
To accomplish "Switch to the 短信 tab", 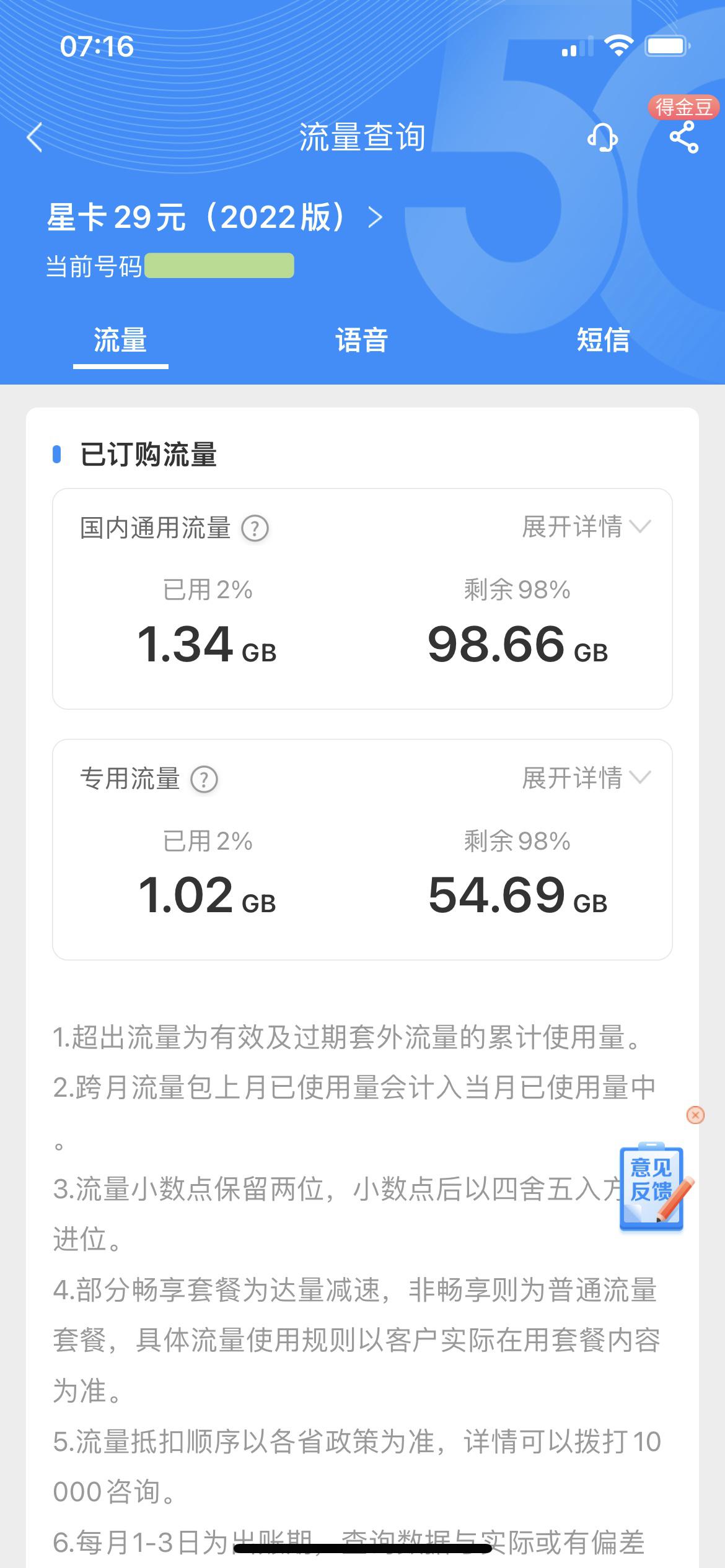I will (x=603, y=340).
